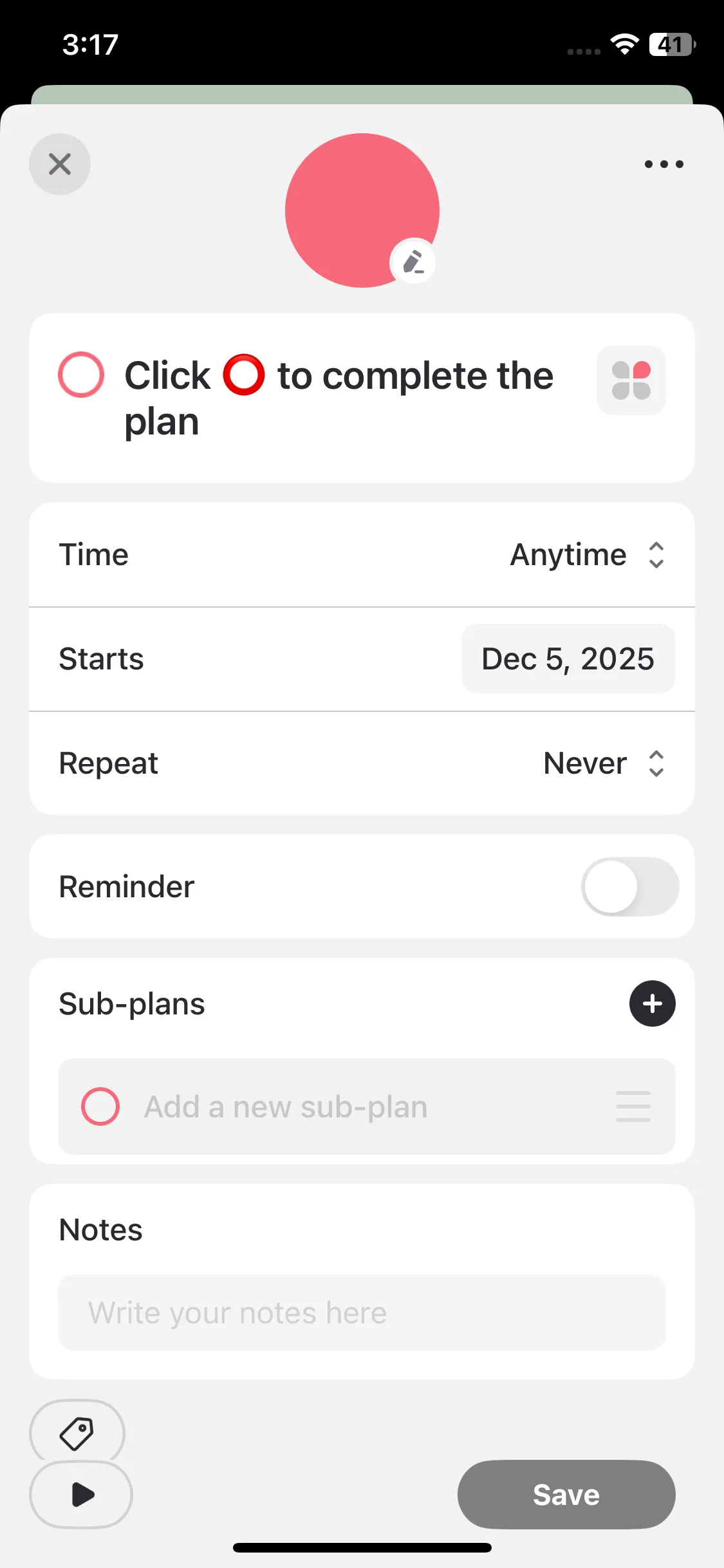Open the Repeat dropdown set to Never

pyautogui.click(x=603, y=763)
